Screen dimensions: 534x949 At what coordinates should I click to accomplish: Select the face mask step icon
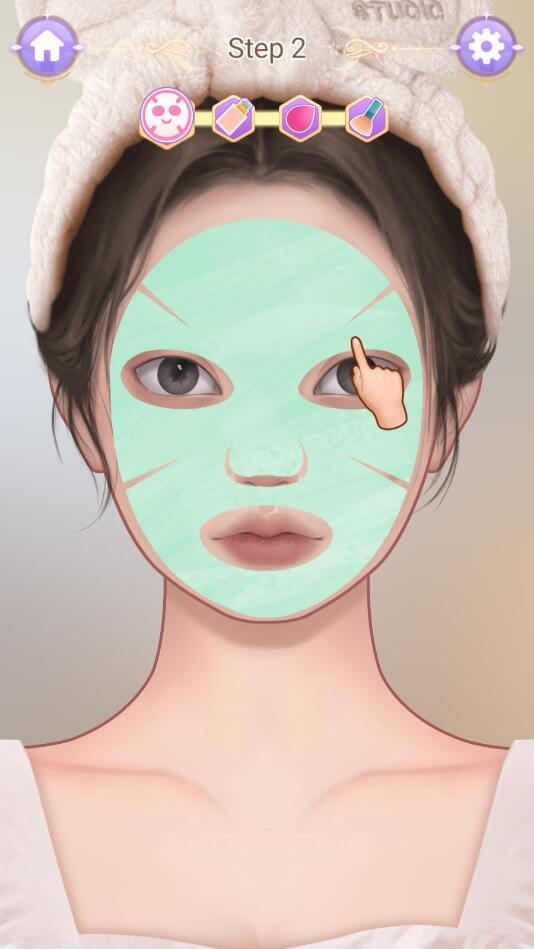pos(167,117)
